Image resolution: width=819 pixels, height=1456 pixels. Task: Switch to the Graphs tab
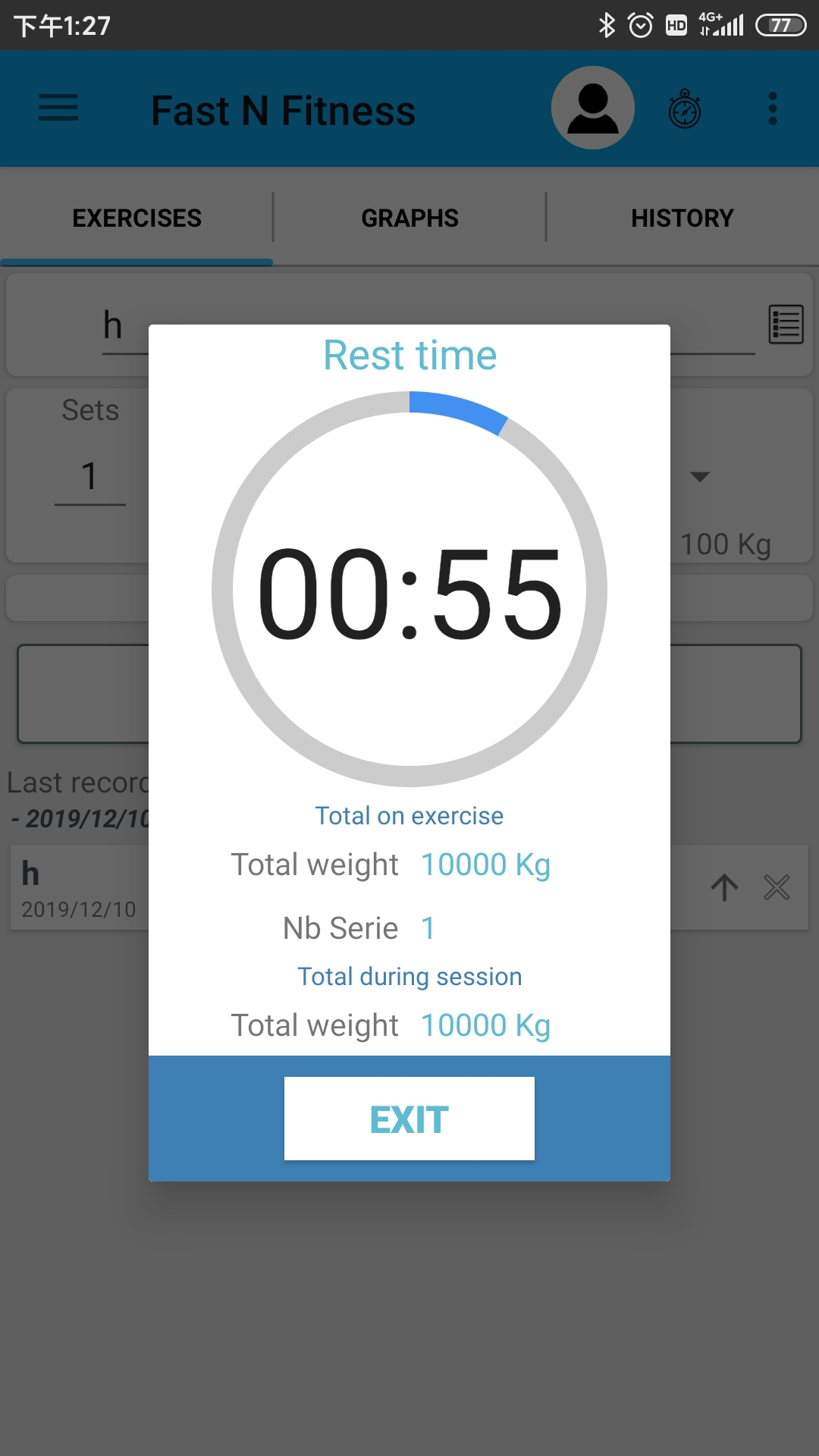click(x=409, y=218)
